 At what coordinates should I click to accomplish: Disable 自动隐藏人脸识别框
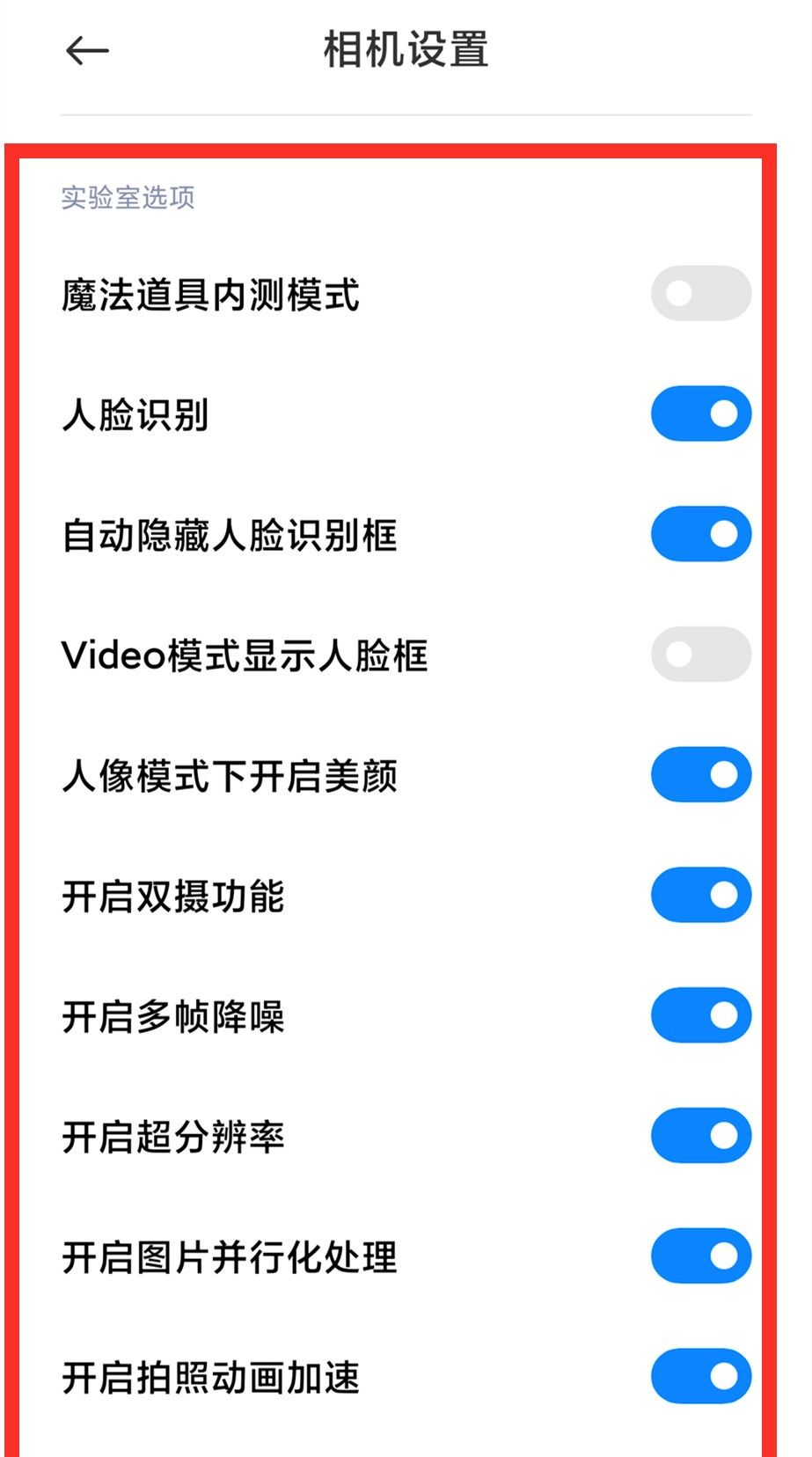(700, 534)
